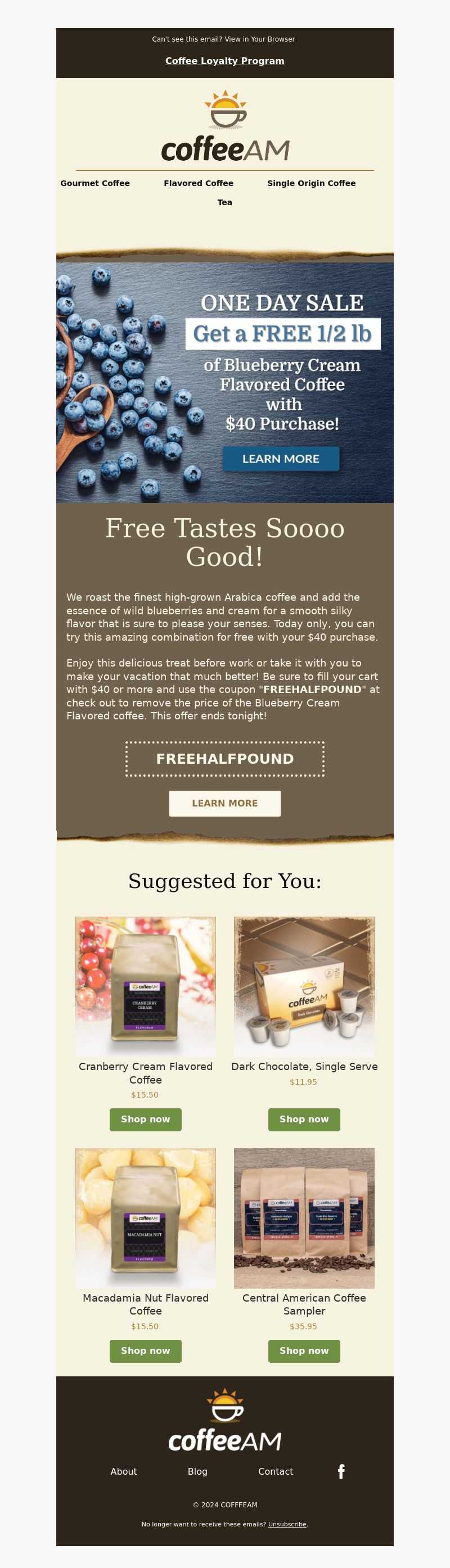The width and height of the screenshot is (450, 1568).
Task: Open Single Origin Coffee category
Action: [311, 183]
